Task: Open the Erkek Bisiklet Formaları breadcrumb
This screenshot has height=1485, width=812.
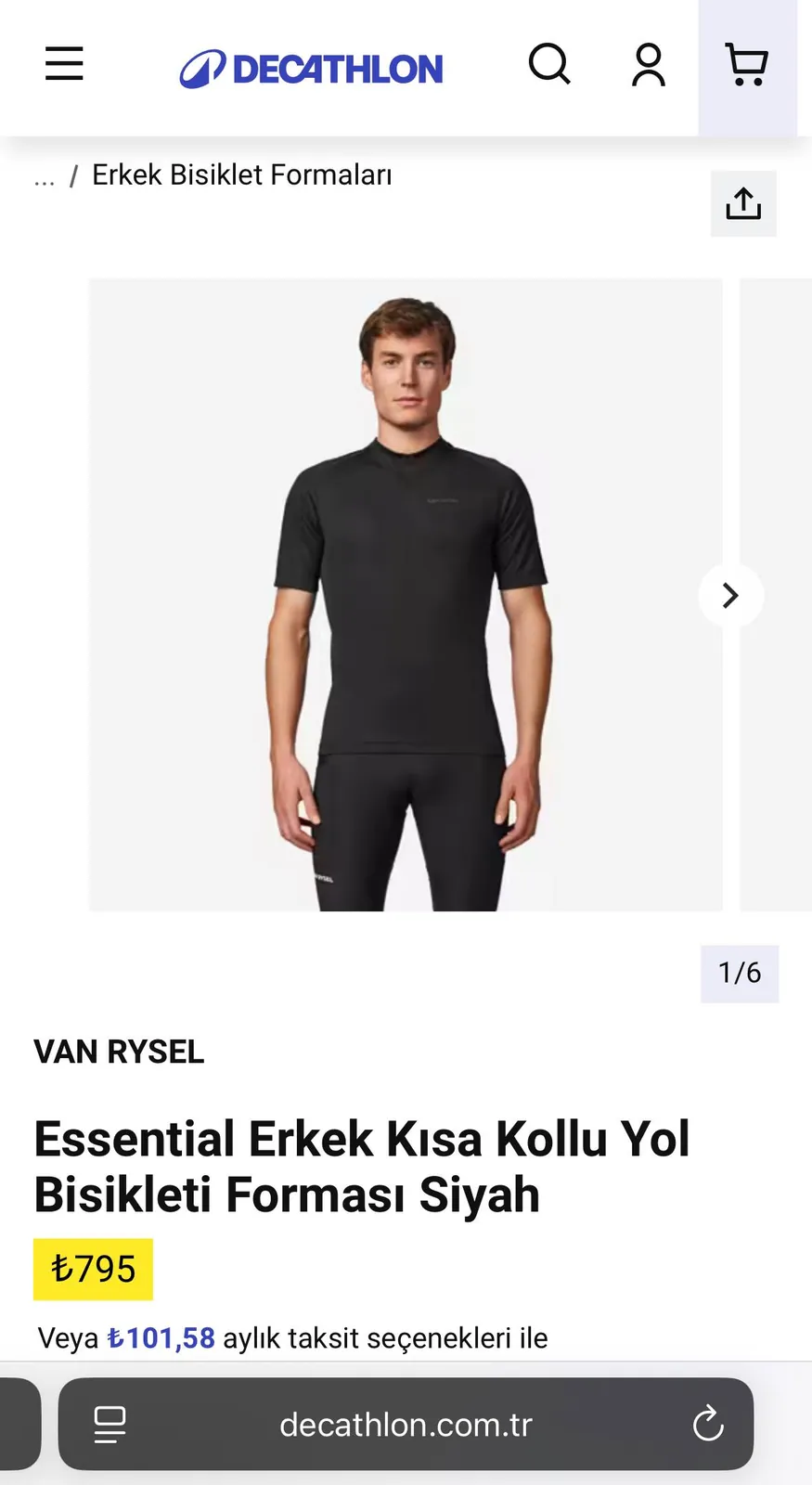Action: click(241, 174)
